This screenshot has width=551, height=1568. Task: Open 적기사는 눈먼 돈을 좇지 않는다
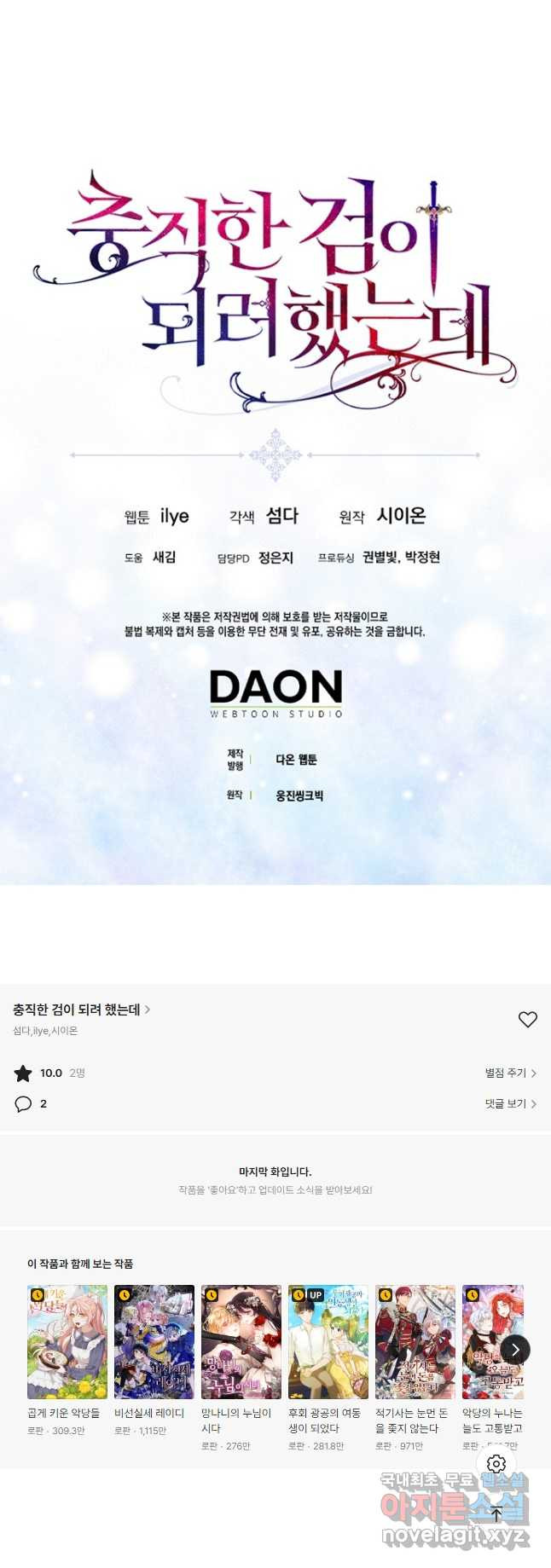(x=415, y=1342)
